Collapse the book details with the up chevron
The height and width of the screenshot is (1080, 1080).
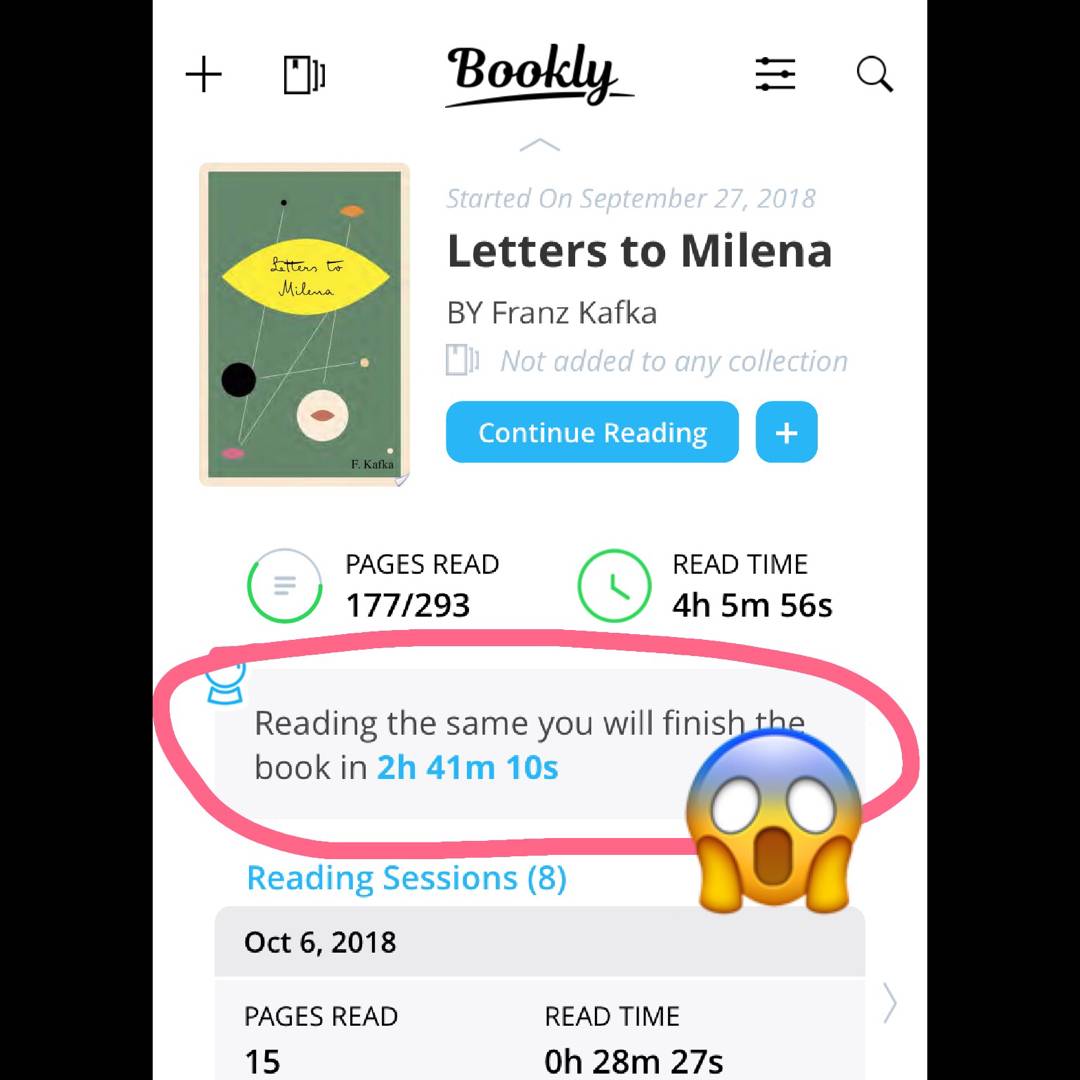pos(540,146)
